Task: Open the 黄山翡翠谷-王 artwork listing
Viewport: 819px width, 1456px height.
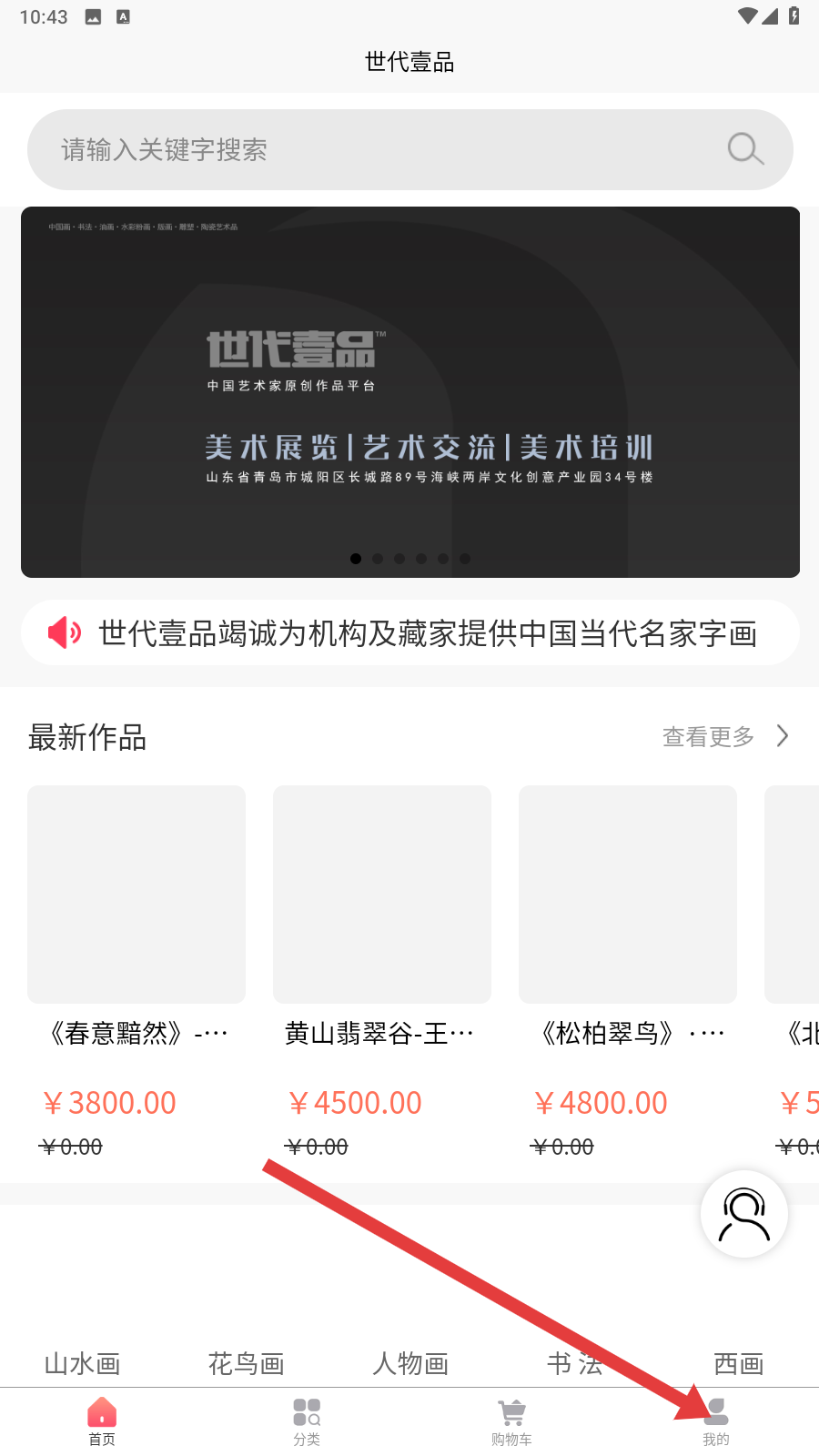Action: pos(381,894)
